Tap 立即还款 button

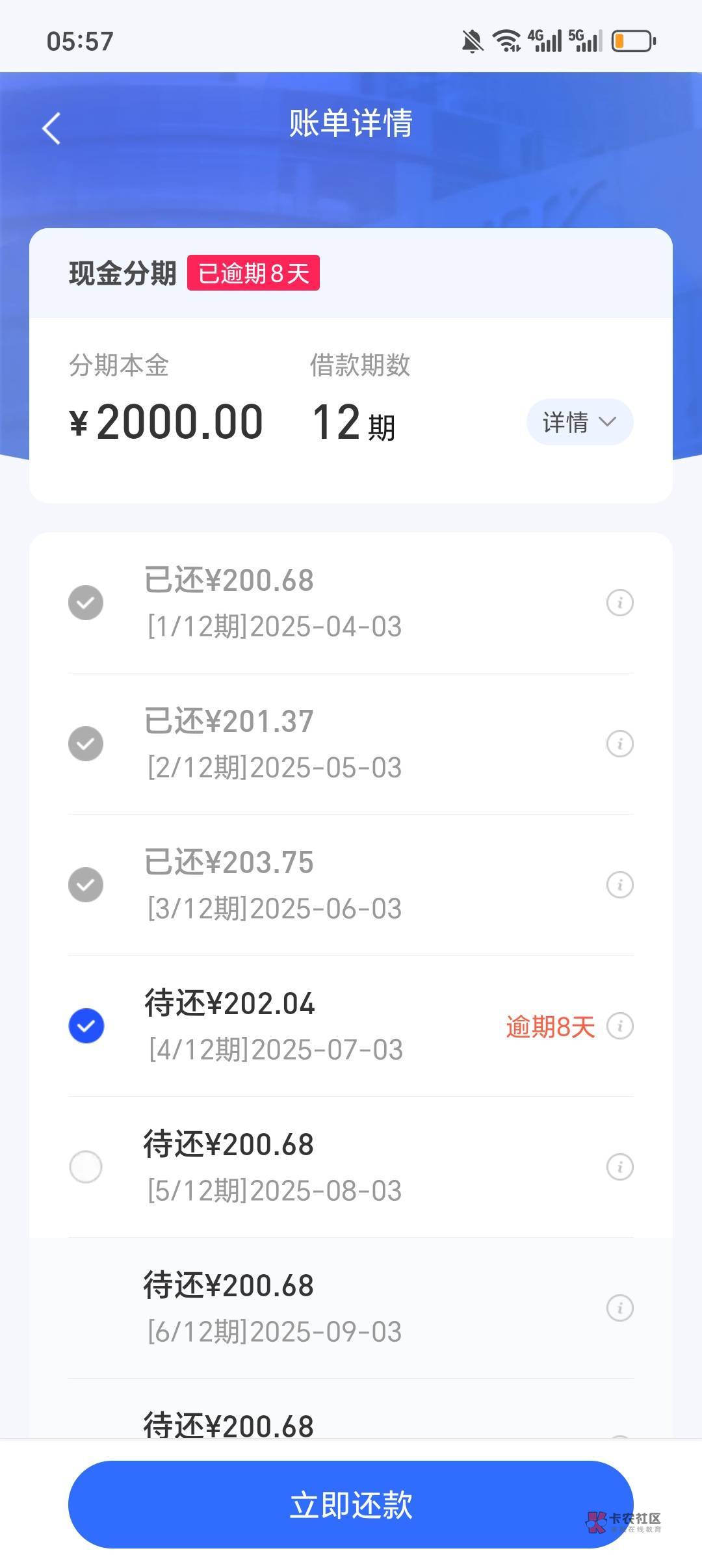pyautogui.click(x=350, y=1504)
